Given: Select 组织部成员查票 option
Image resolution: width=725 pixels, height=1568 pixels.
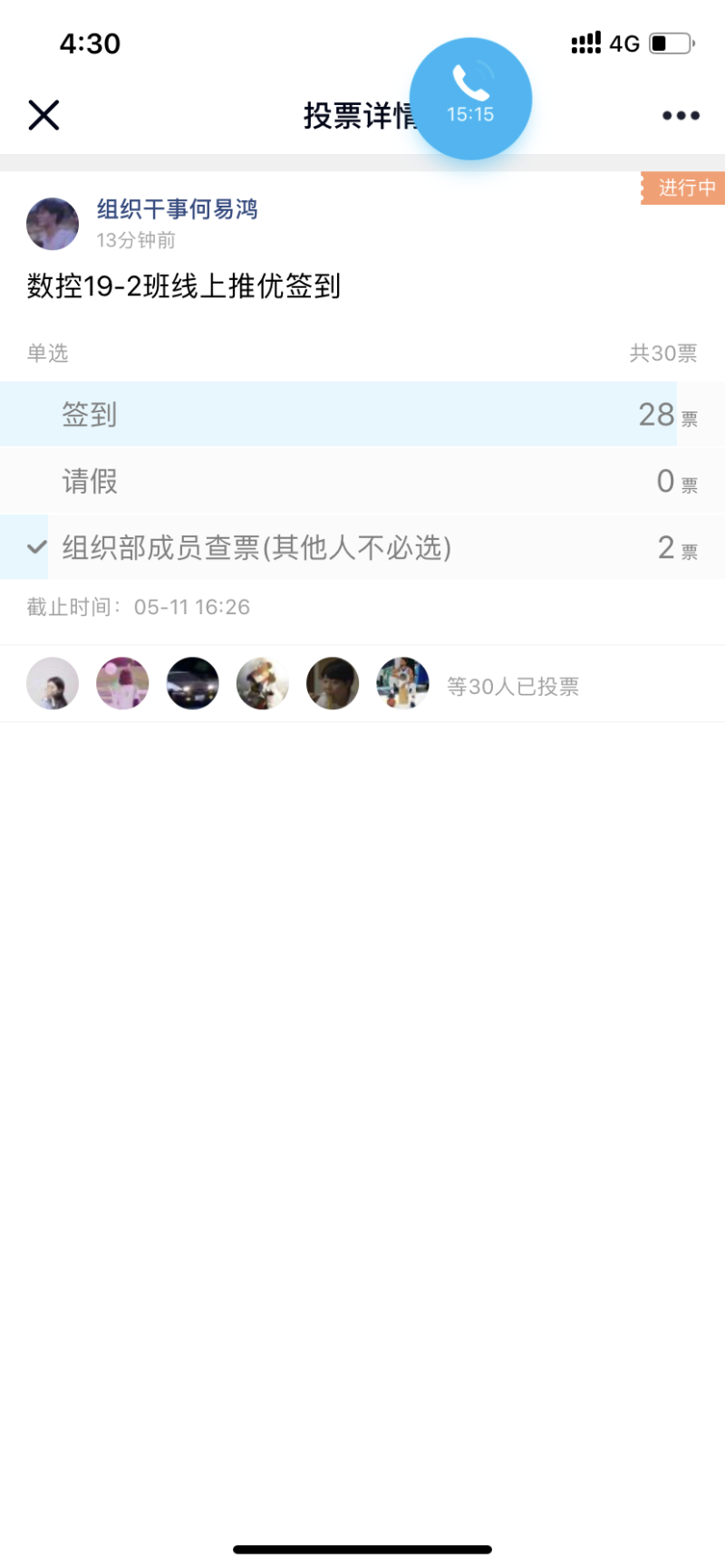Looking at the screenshot, I should coord(362,547).
